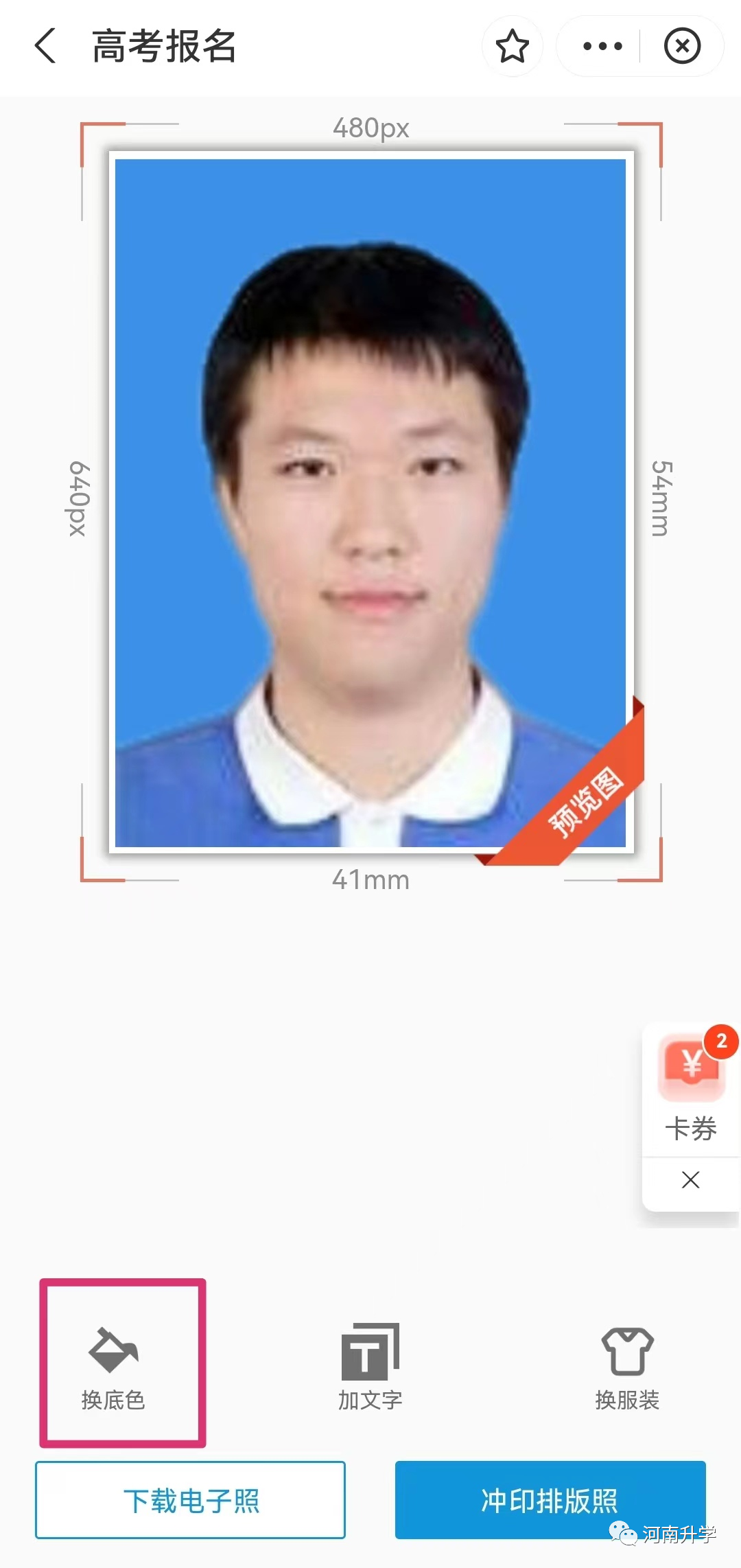741x1568 pixels.
Task: Dismiss the 卡券 floating widget
Action: [x=690, y=1180]
